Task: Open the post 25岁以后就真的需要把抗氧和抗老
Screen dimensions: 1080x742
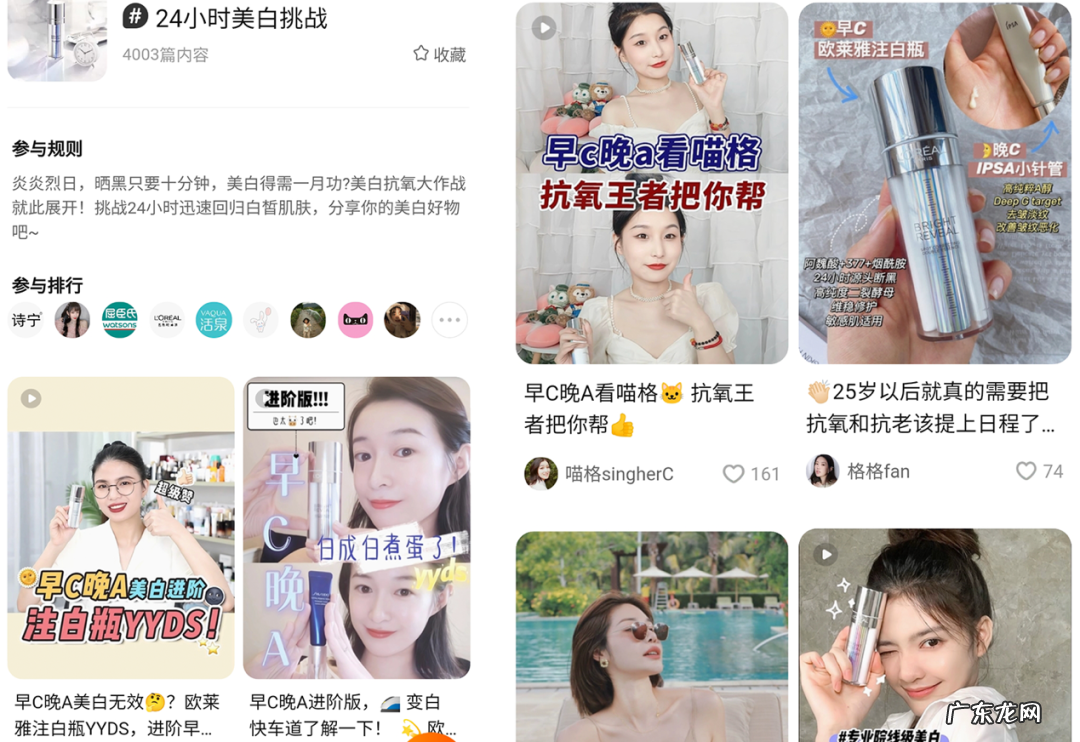Action: click(934, 183)
